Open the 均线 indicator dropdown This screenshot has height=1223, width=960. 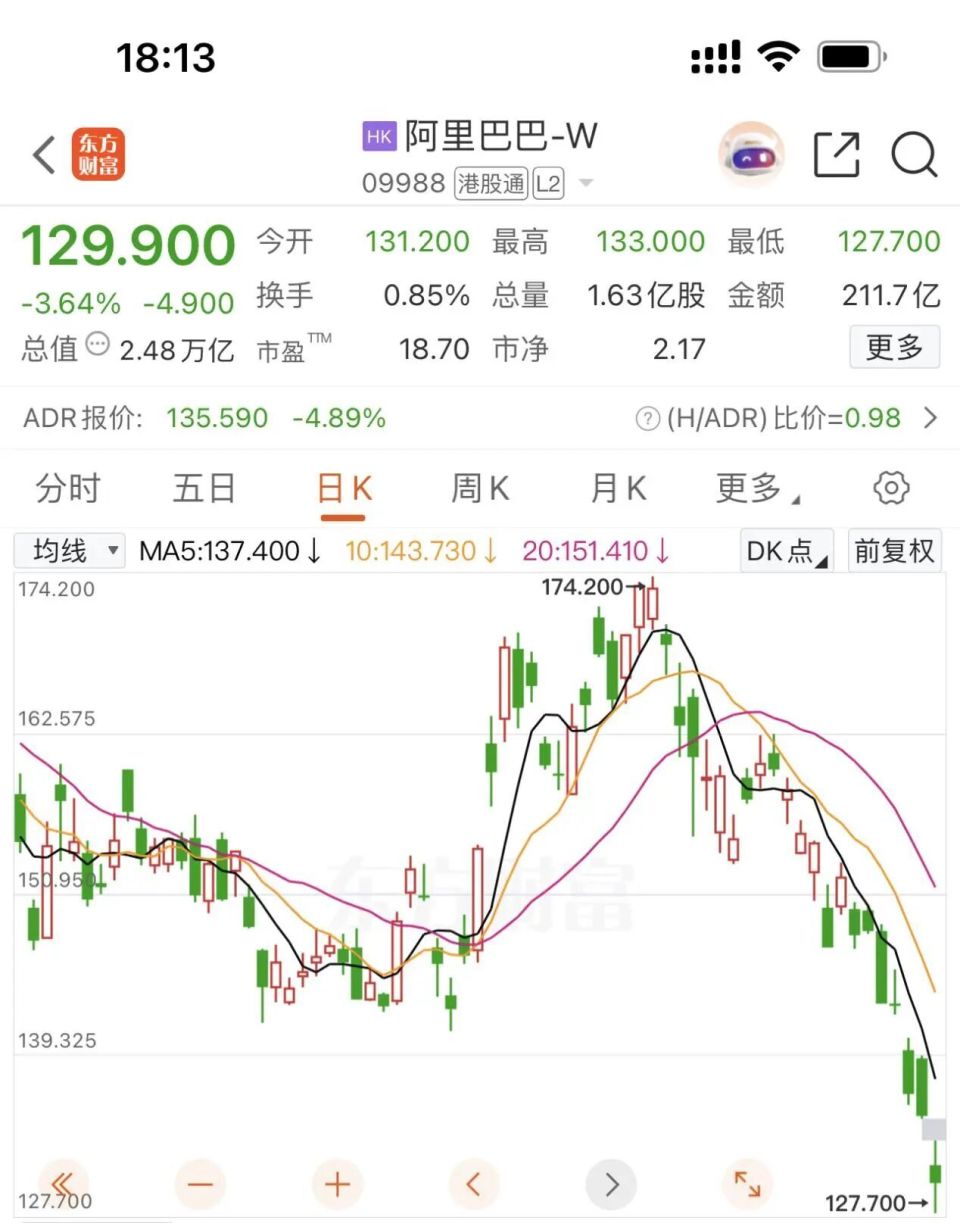[x=68, y=550]
